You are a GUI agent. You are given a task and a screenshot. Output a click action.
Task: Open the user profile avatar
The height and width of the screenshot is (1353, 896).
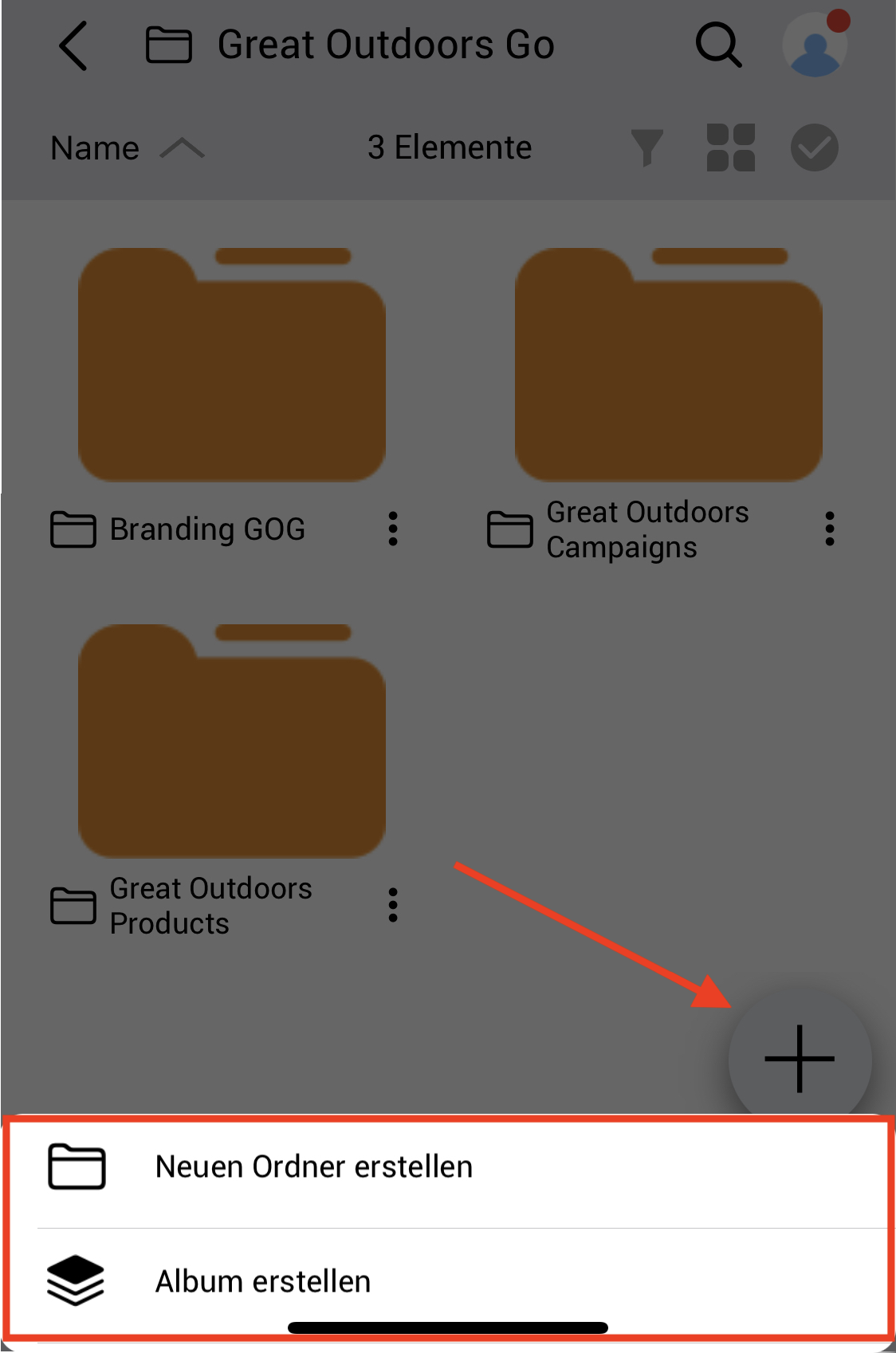pos(815,45)
